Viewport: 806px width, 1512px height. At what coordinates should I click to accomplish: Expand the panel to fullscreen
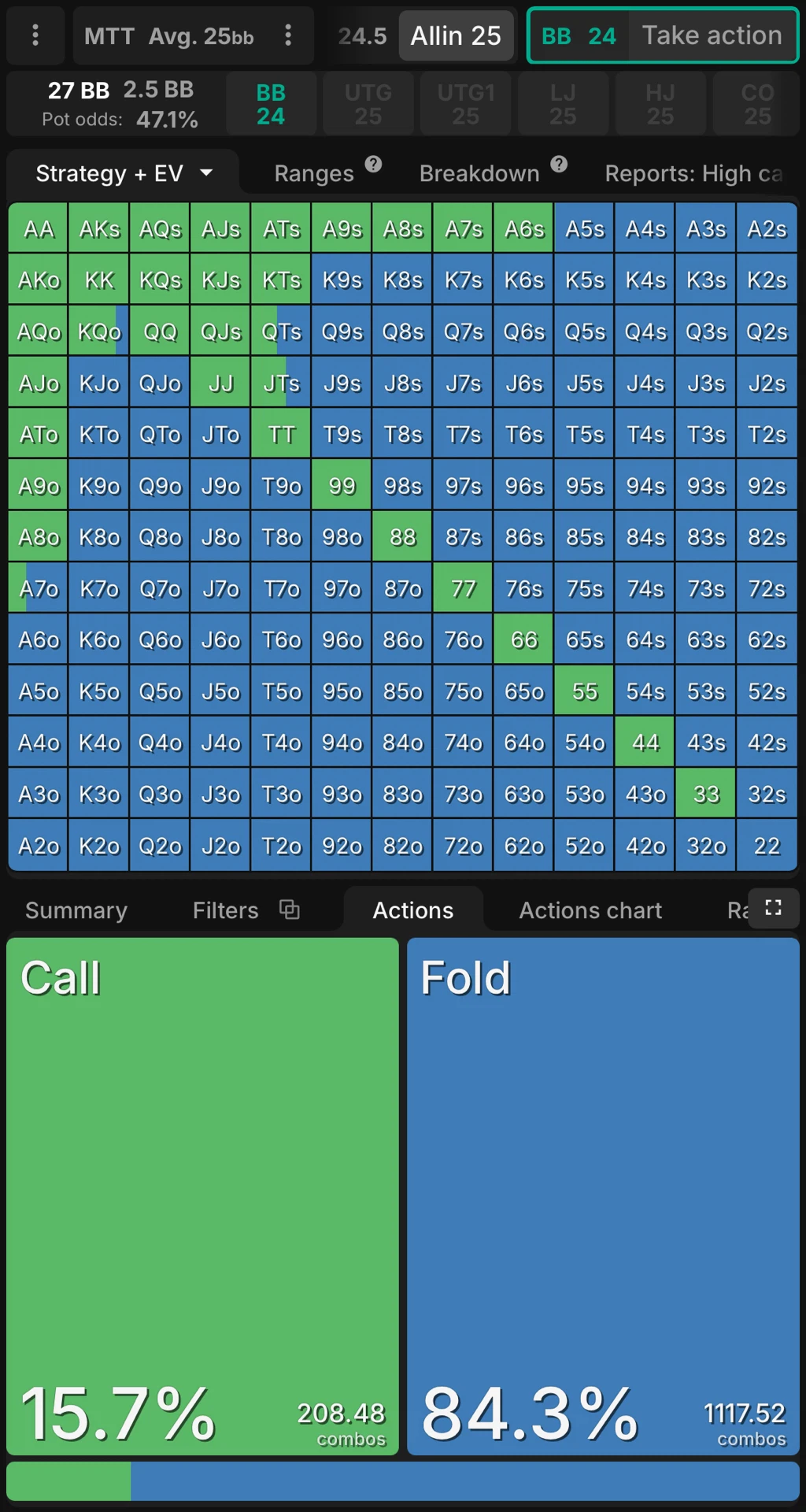click(774, 908)
